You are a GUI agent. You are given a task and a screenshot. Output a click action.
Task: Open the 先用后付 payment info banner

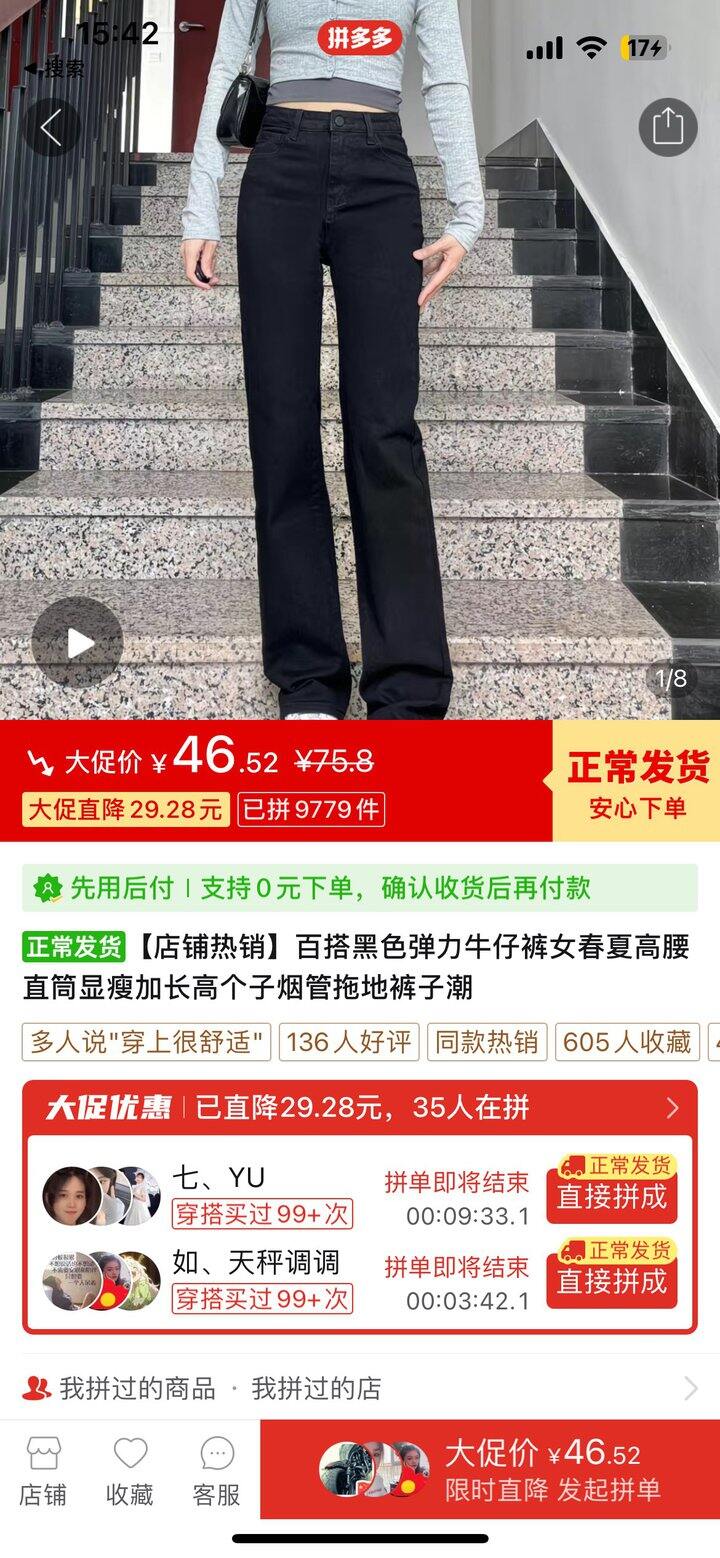coord(360,887)
